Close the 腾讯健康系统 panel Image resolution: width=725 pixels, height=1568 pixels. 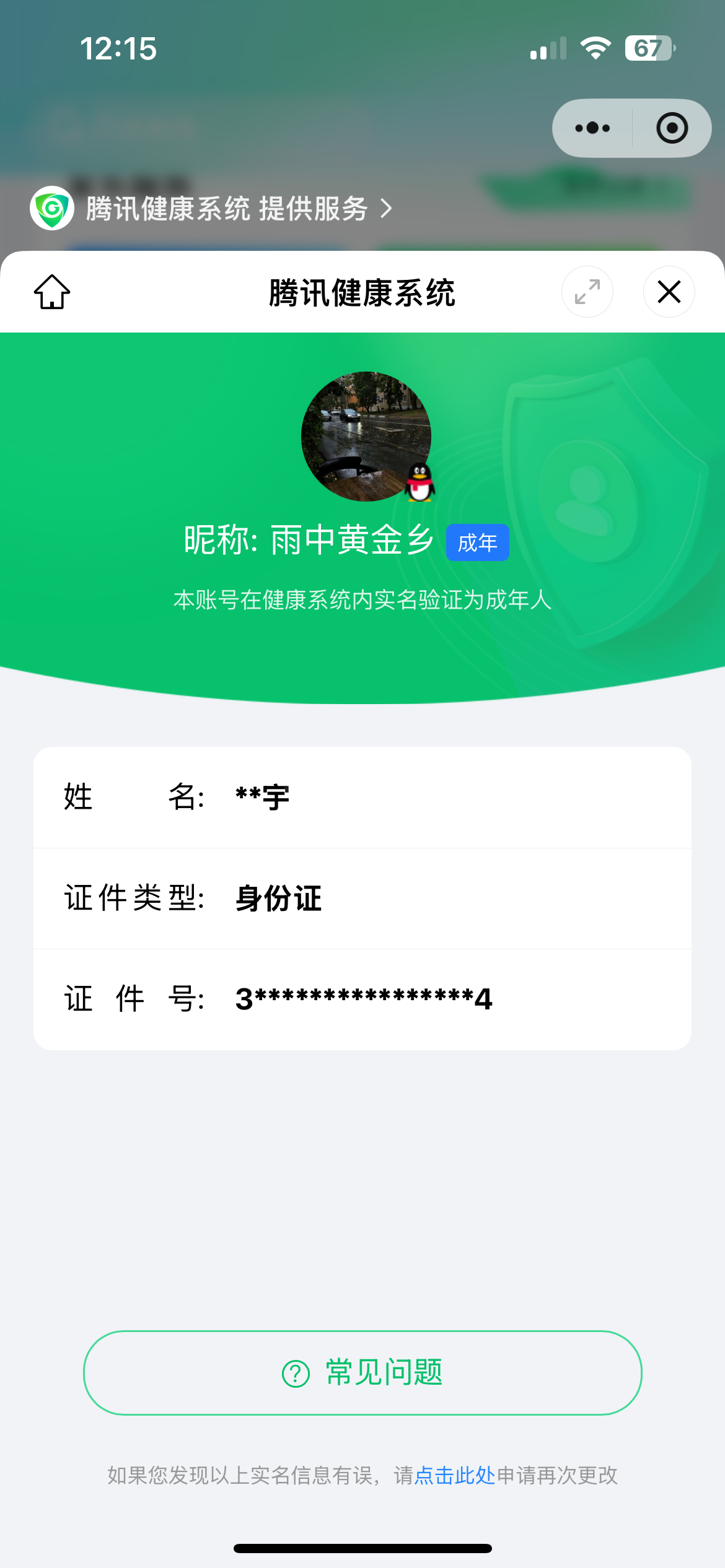pos(669,292)
